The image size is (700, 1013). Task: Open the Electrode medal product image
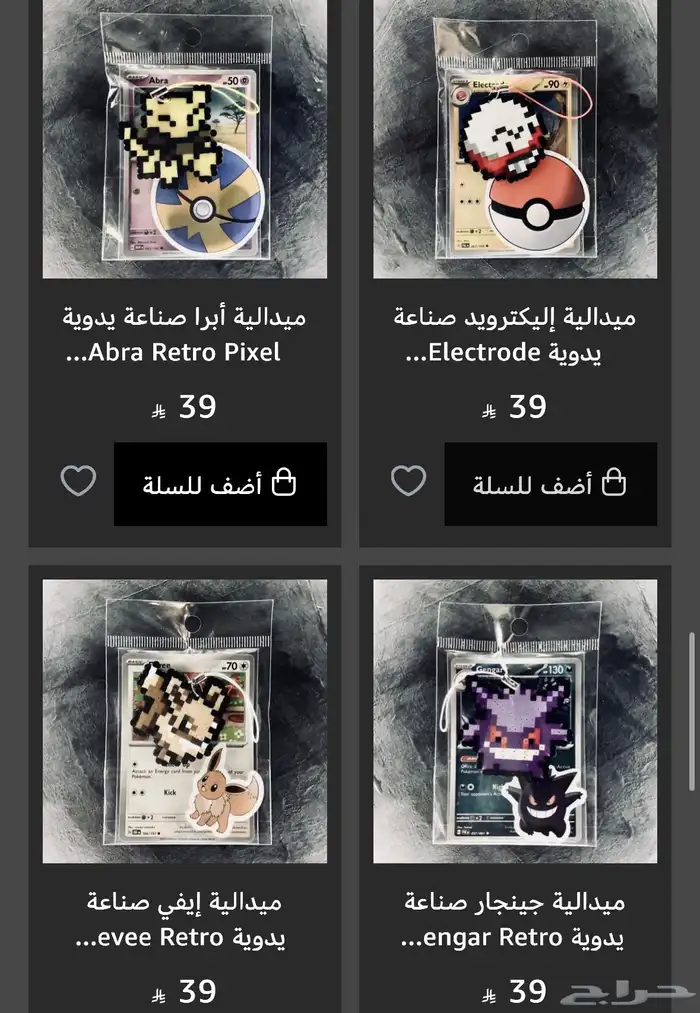(515, 140)
